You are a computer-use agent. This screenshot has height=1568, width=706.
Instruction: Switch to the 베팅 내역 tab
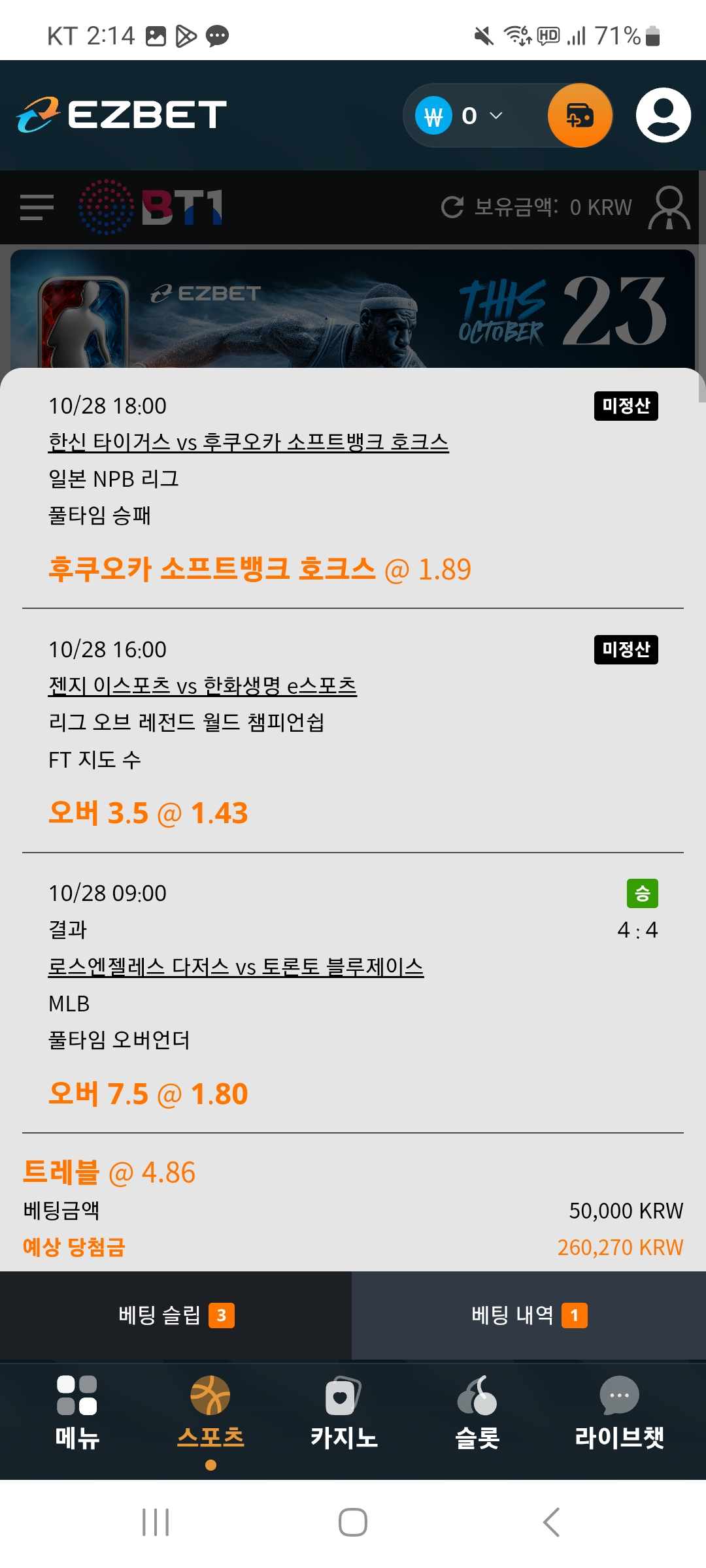pyautogui.click(x=528, y=1315)
